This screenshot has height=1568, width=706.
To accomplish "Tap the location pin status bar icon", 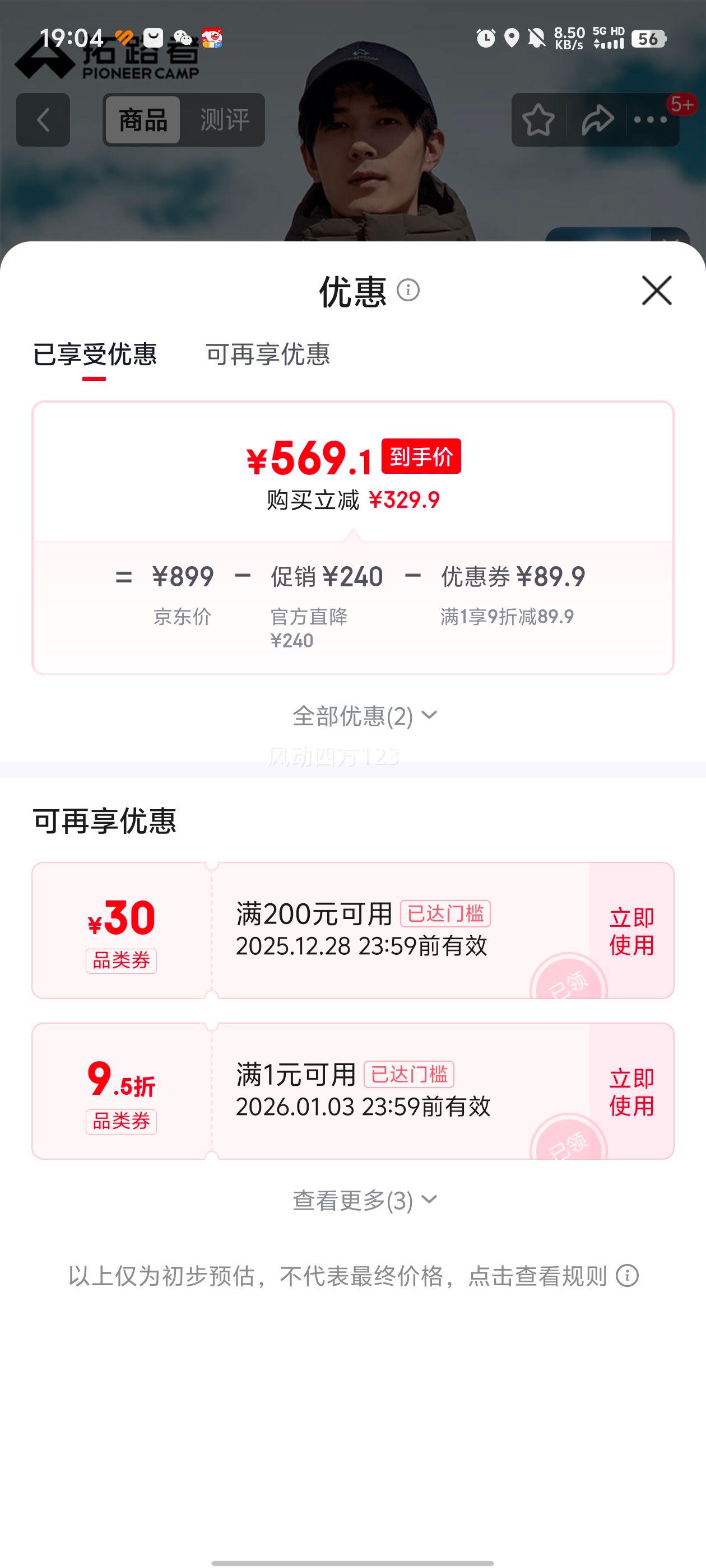I will point(511,38).
